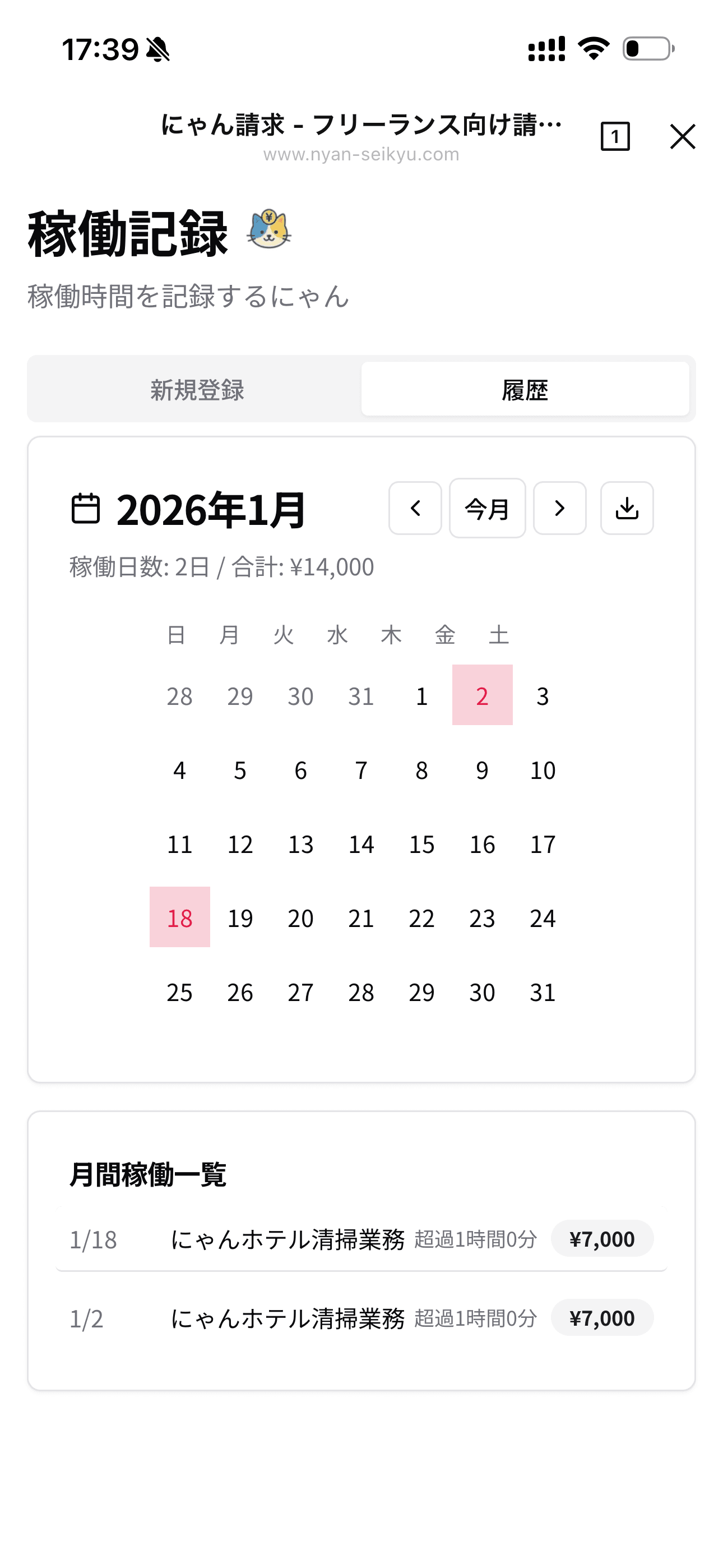This screenshot has width=723, height=1568.
Task: Open the 1/2 にゃんホテル清掃業務 entry
Action: (289, 1318)
